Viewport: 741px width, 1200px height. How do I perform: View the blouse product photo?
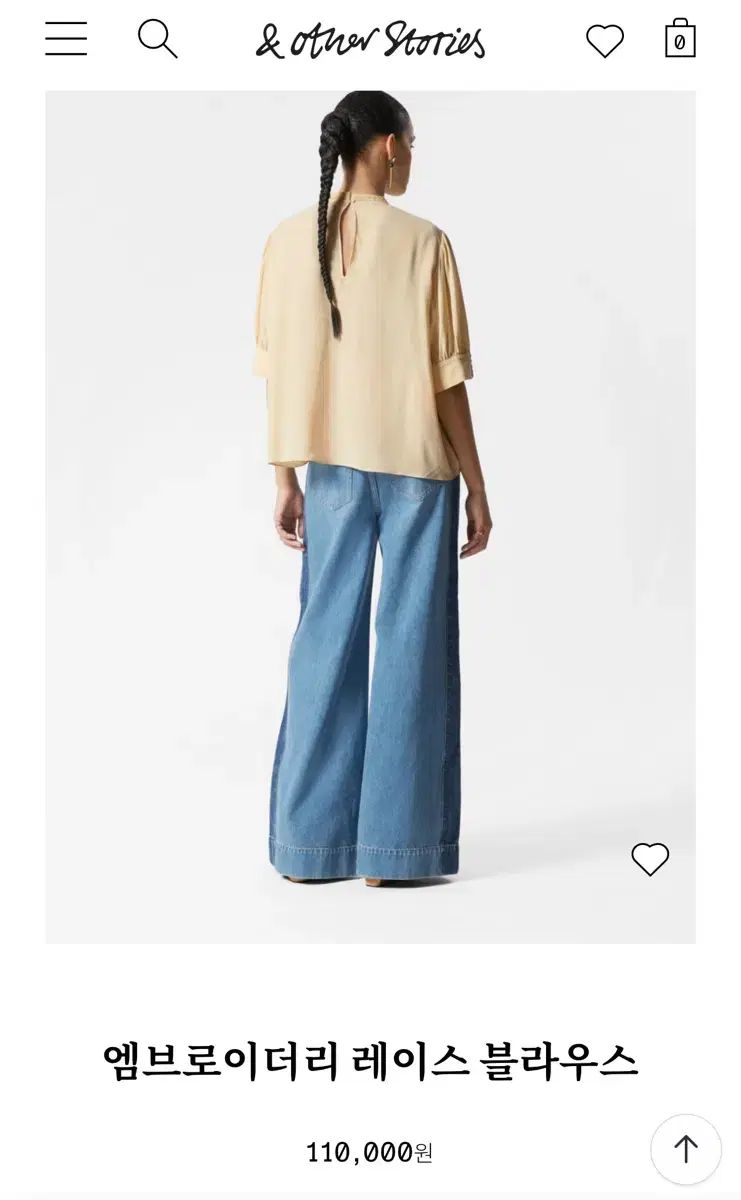pyautogui.click(x=370, y=500)
